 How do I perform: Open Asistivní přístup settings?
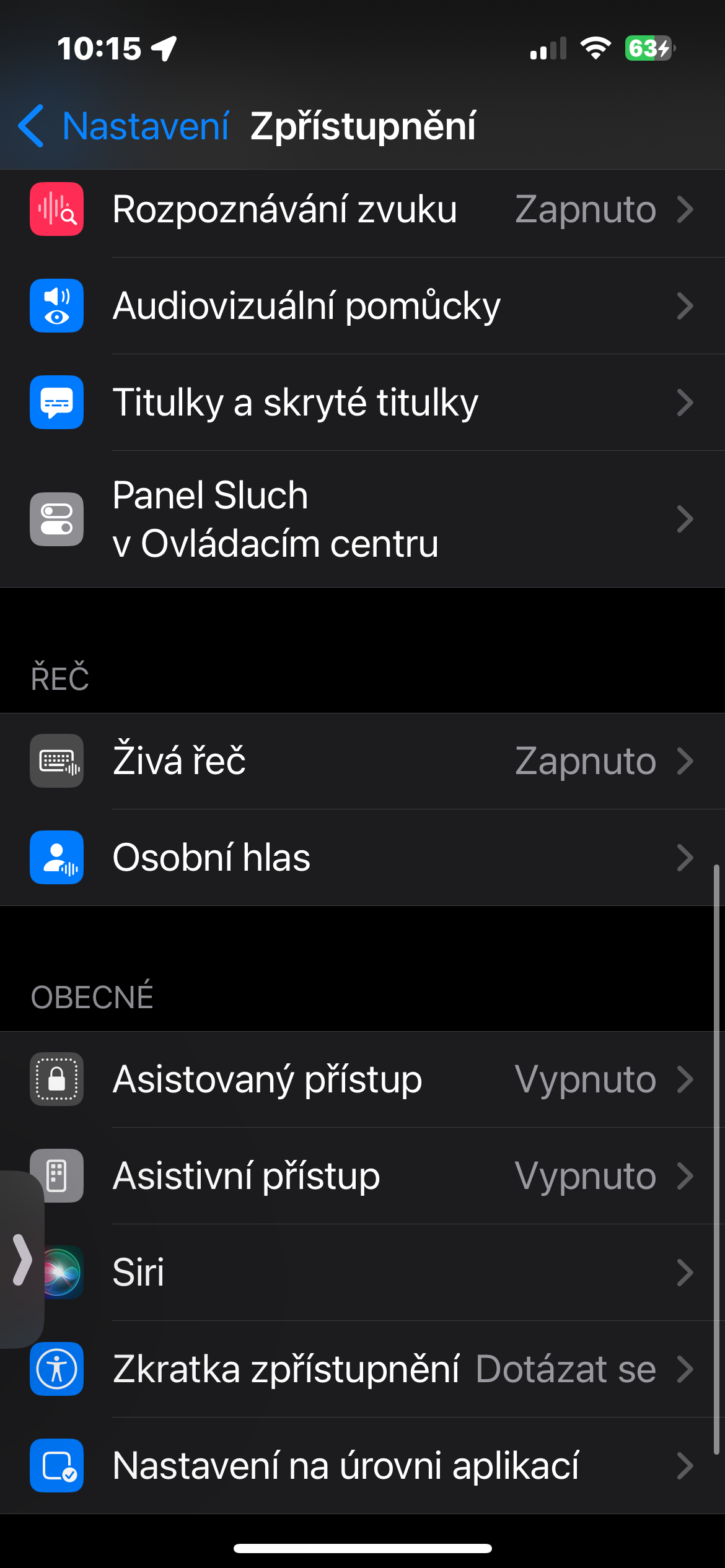(372, 1175)
